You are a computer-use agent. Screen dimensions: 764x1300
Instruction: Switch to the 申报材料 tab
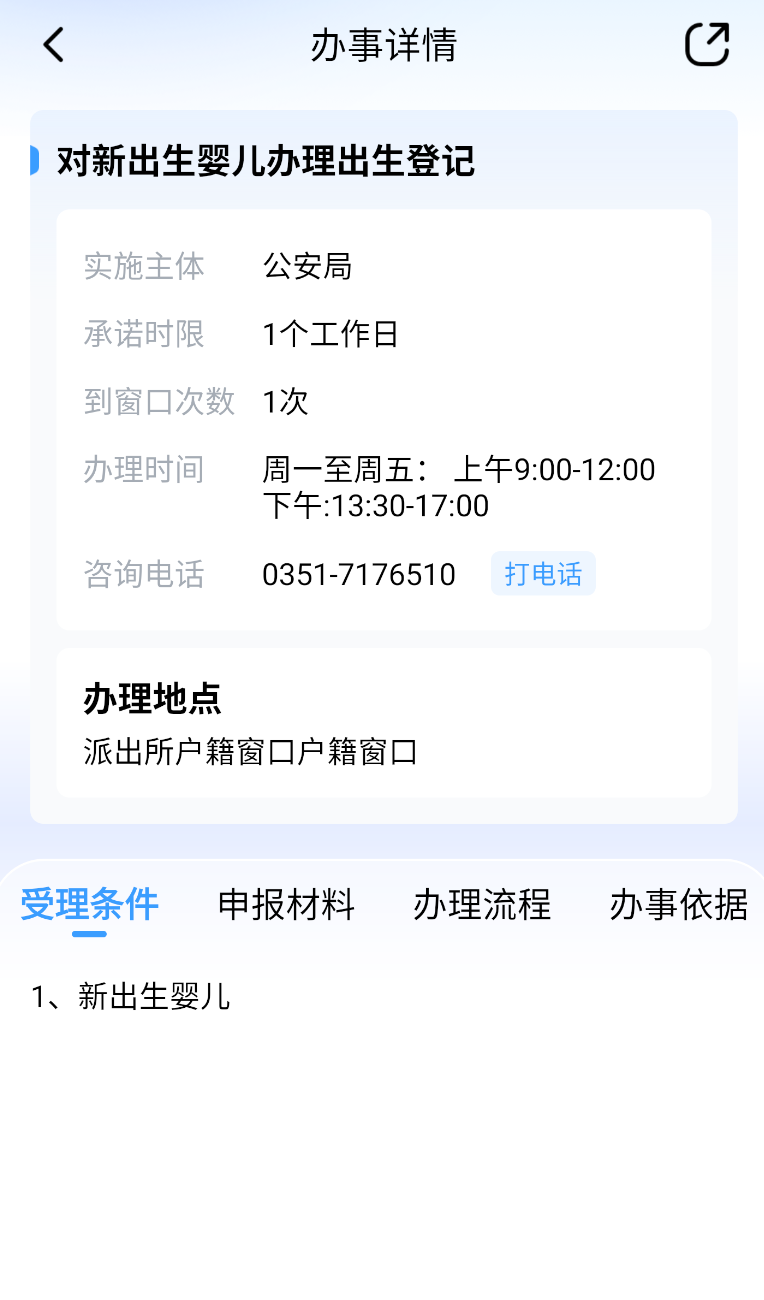(x=286, y=905)
